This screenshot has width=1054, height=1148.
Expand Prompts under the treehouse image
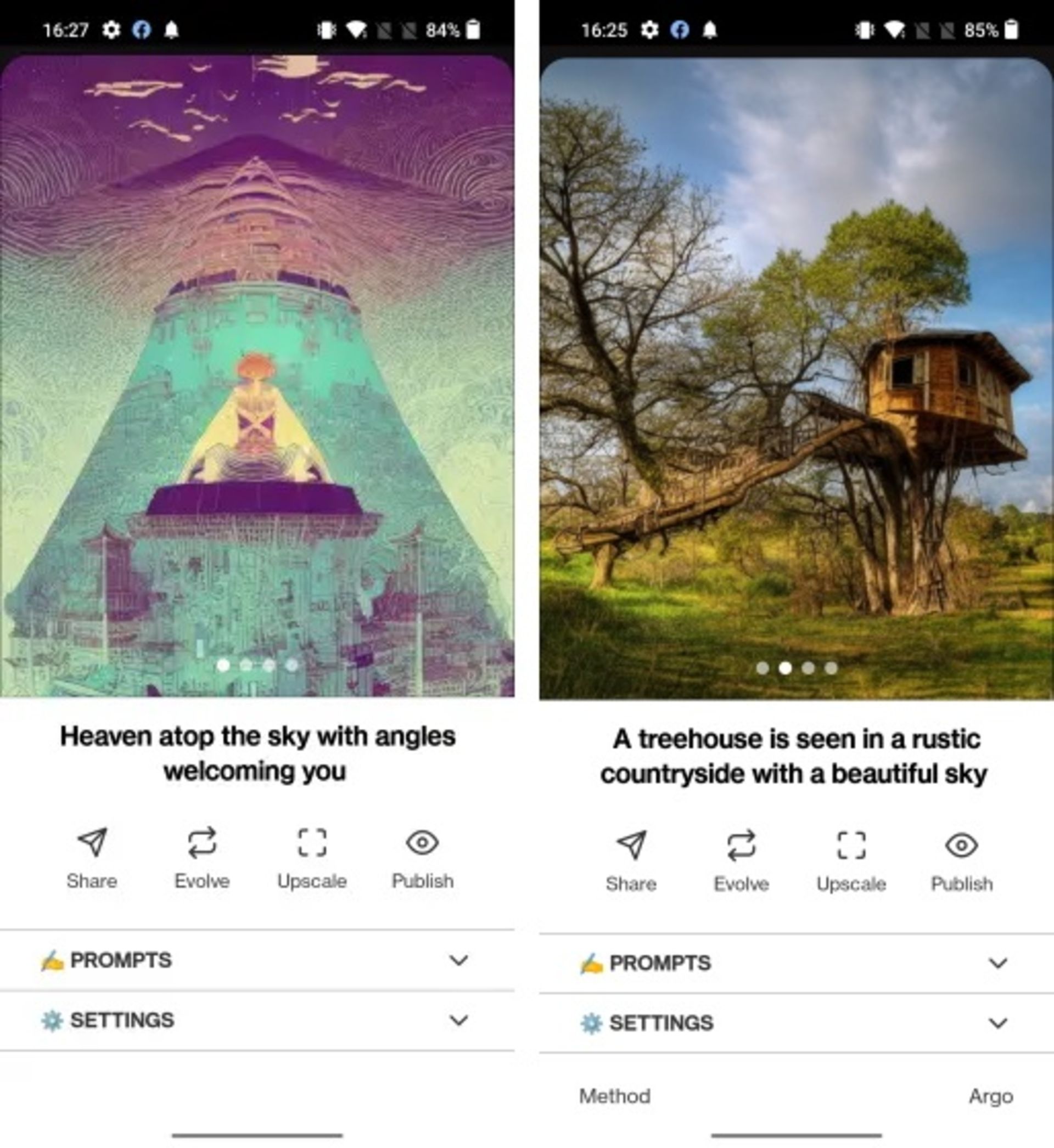coord(795,963)
